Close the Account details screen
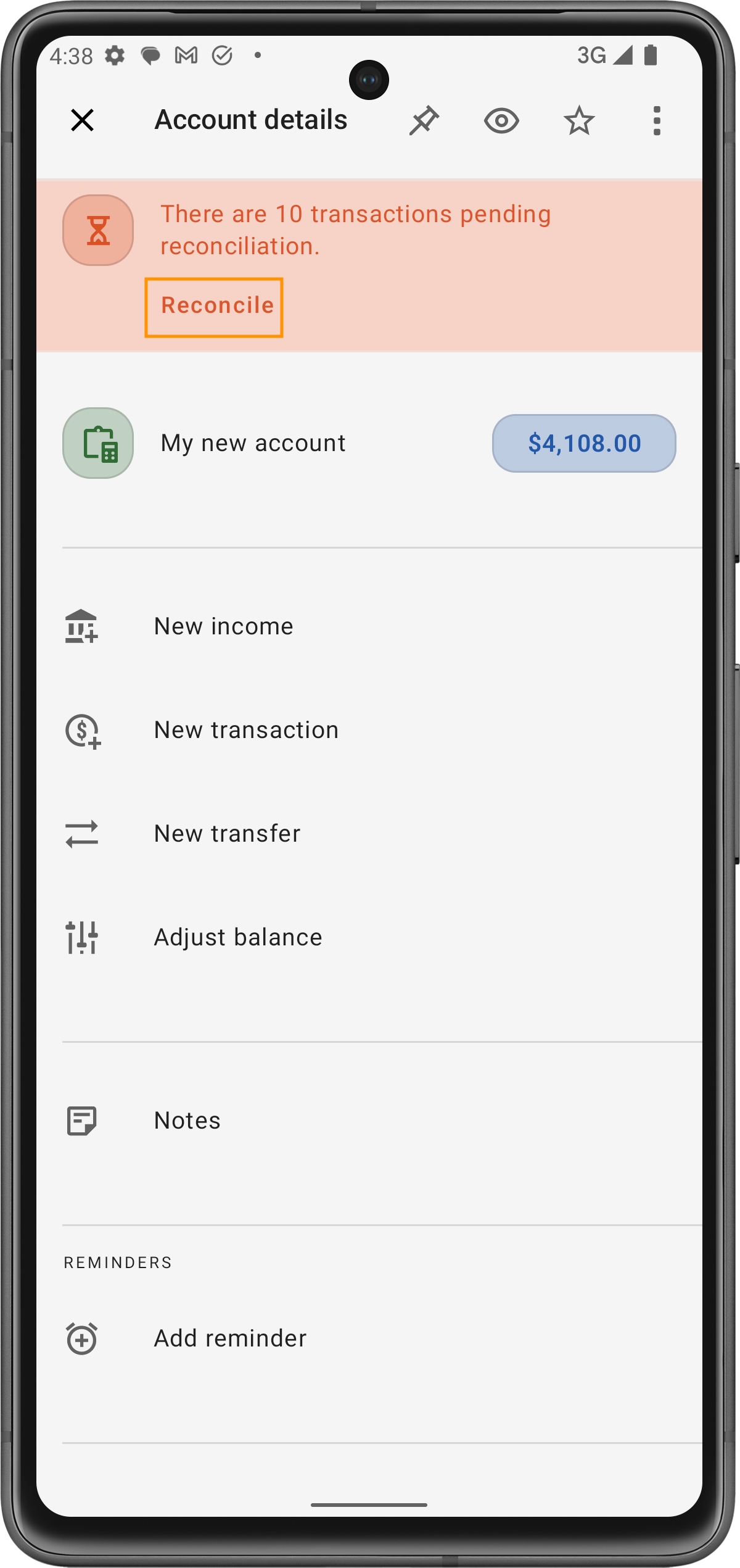Screen dimensions: 740x1568 click(82, 120)
